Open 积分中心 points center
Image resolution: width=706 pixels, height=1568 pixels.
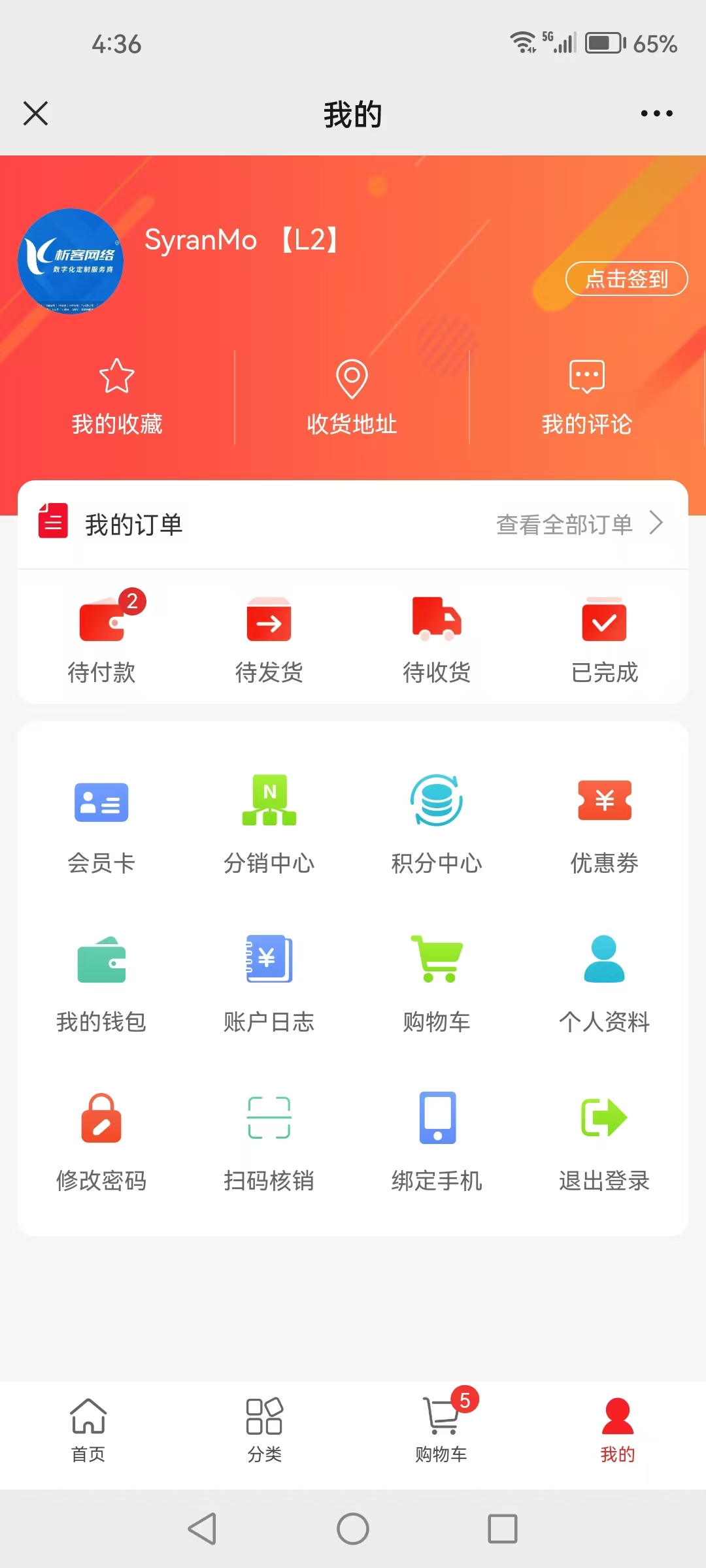coord(437,825)
